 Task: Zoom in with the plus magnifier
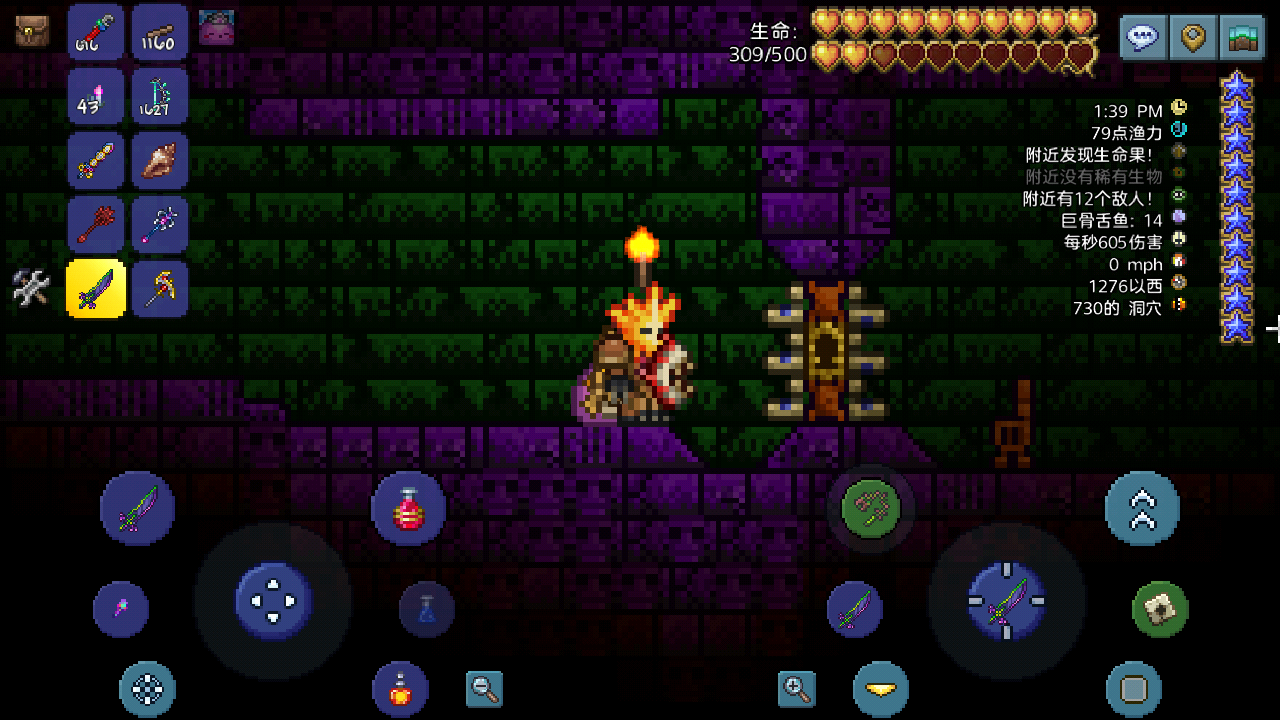click(797, 688)
